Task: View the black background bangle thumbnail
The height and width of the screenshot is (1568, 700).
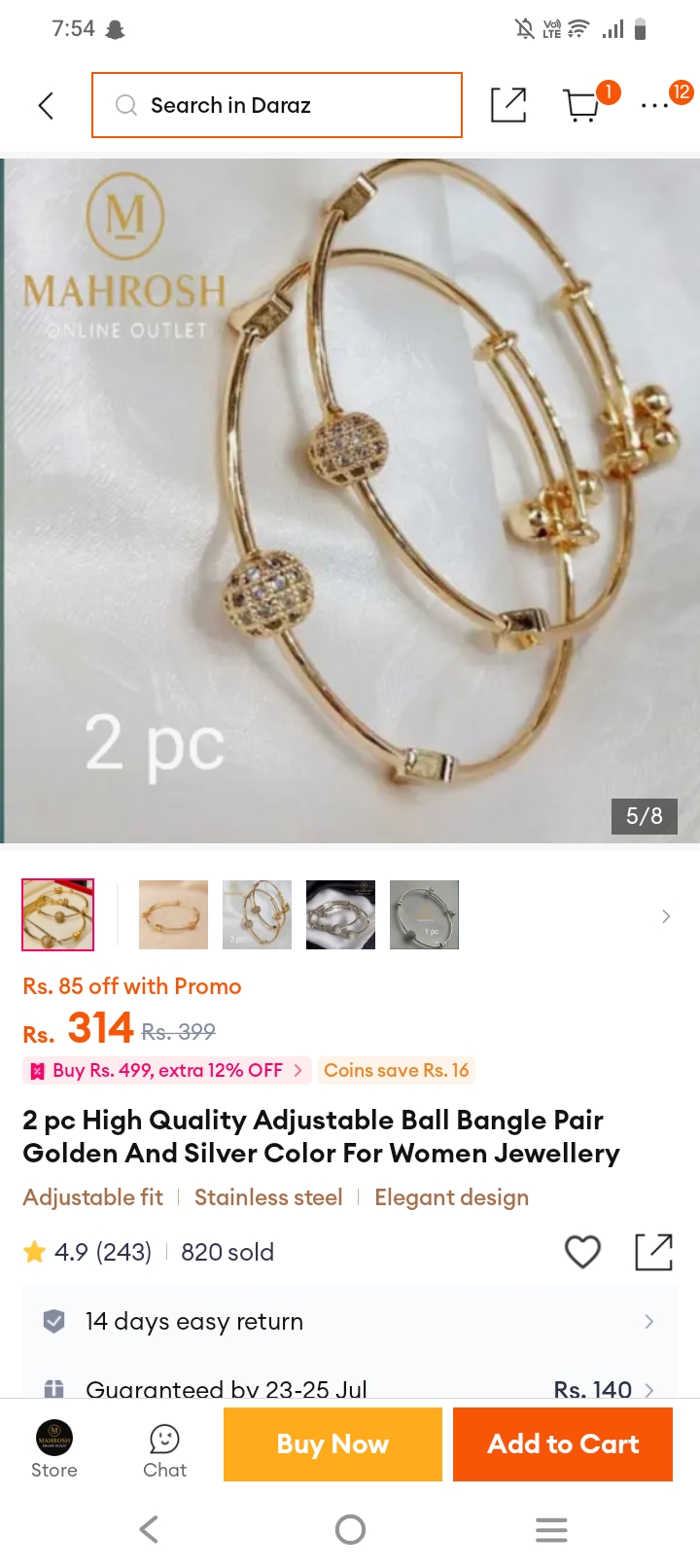Action: point(340,914)
